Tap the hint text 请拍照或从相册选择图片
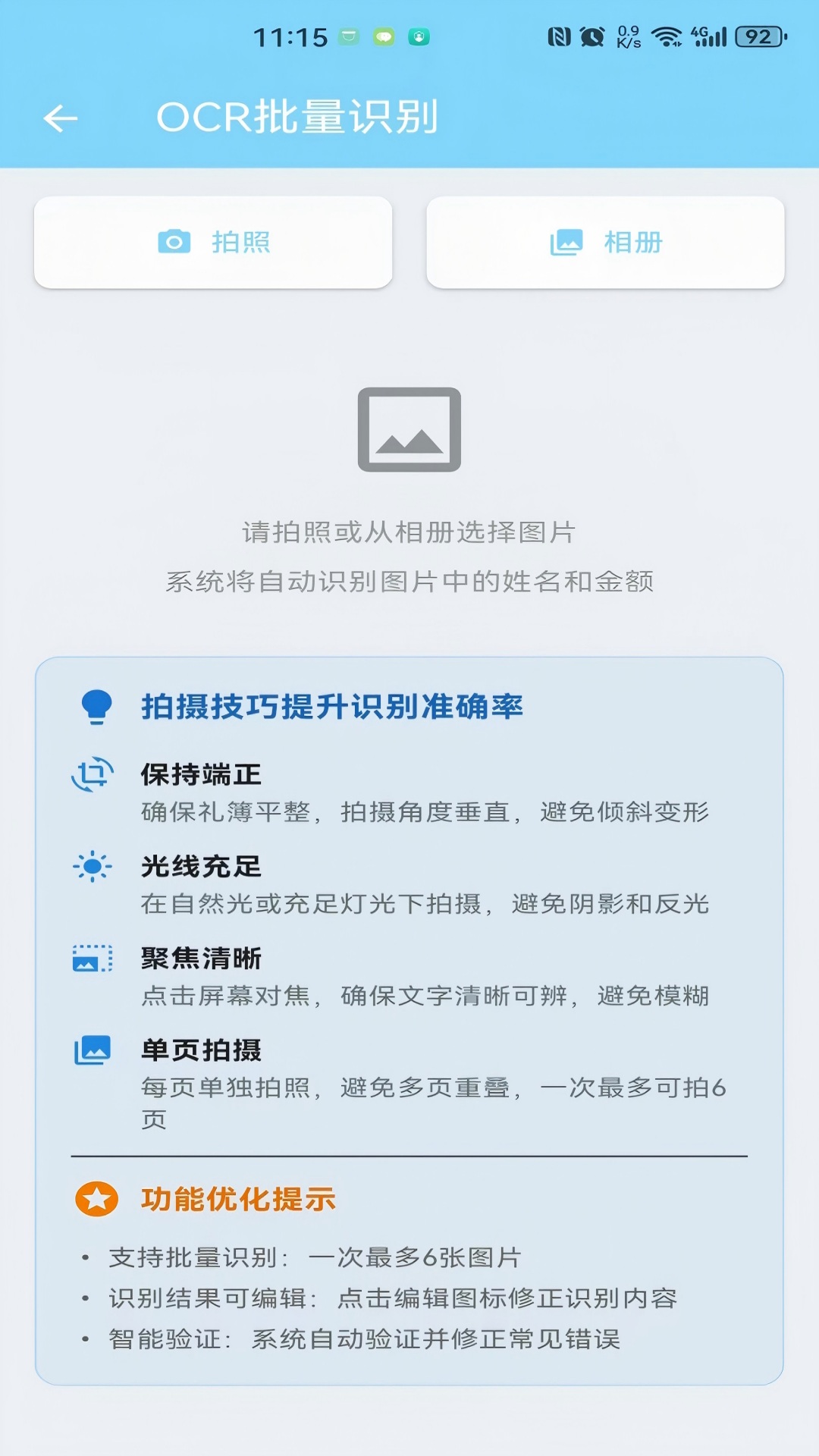Viewport: 819px width, 1456px height. coord(409,533)
